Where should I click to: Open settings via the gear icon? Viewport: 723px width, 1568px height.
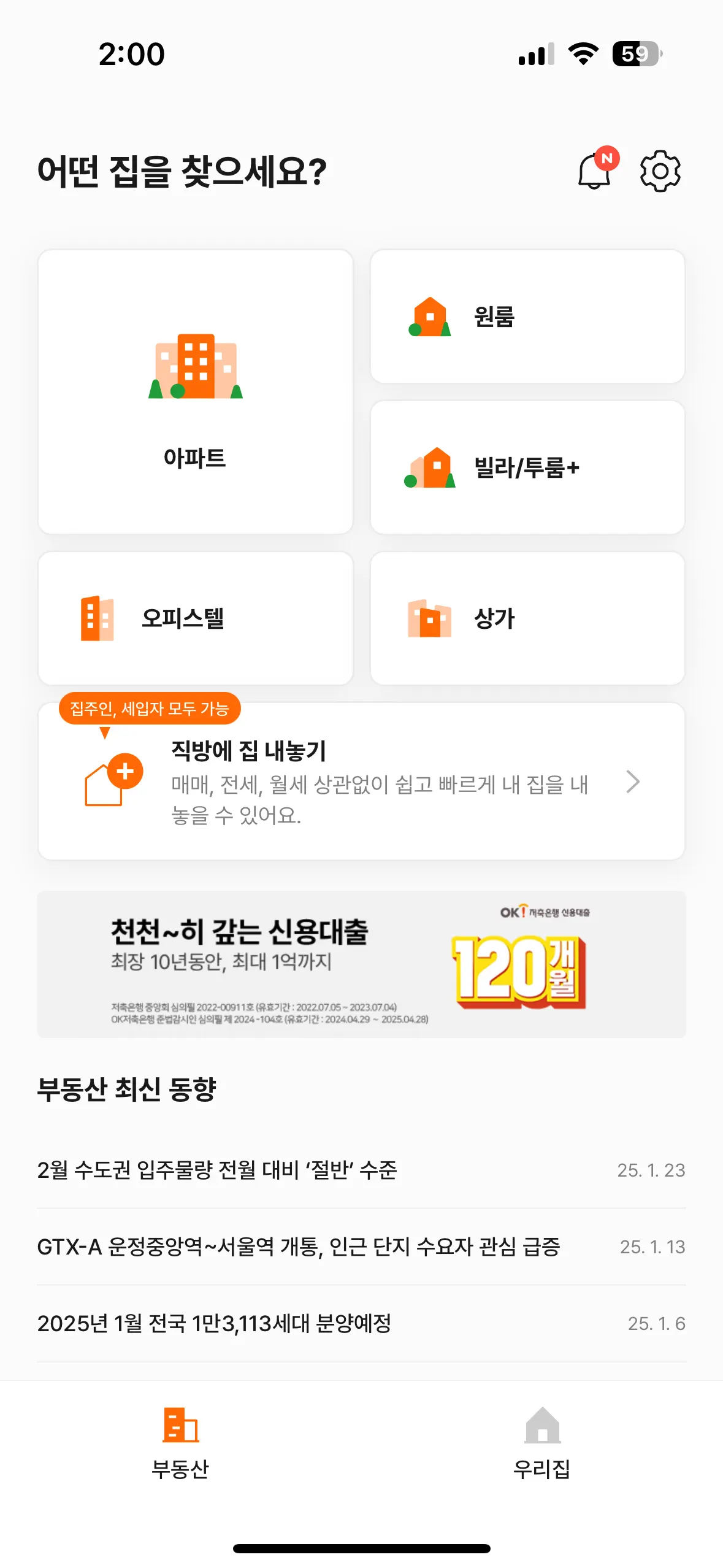(x=660, y=171)
